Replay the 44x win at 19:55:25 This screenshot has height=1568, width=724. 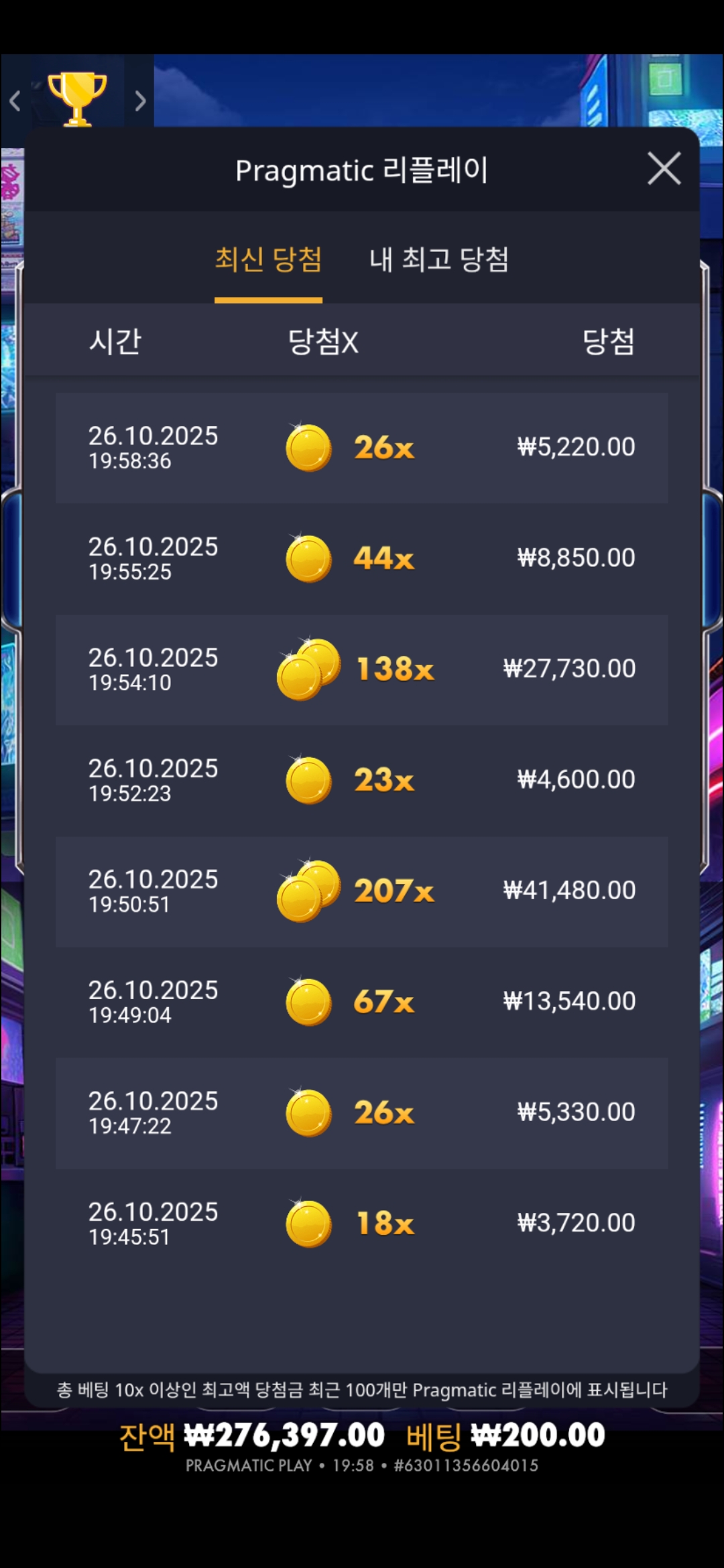pyautogui.click(x=362, y=558)
